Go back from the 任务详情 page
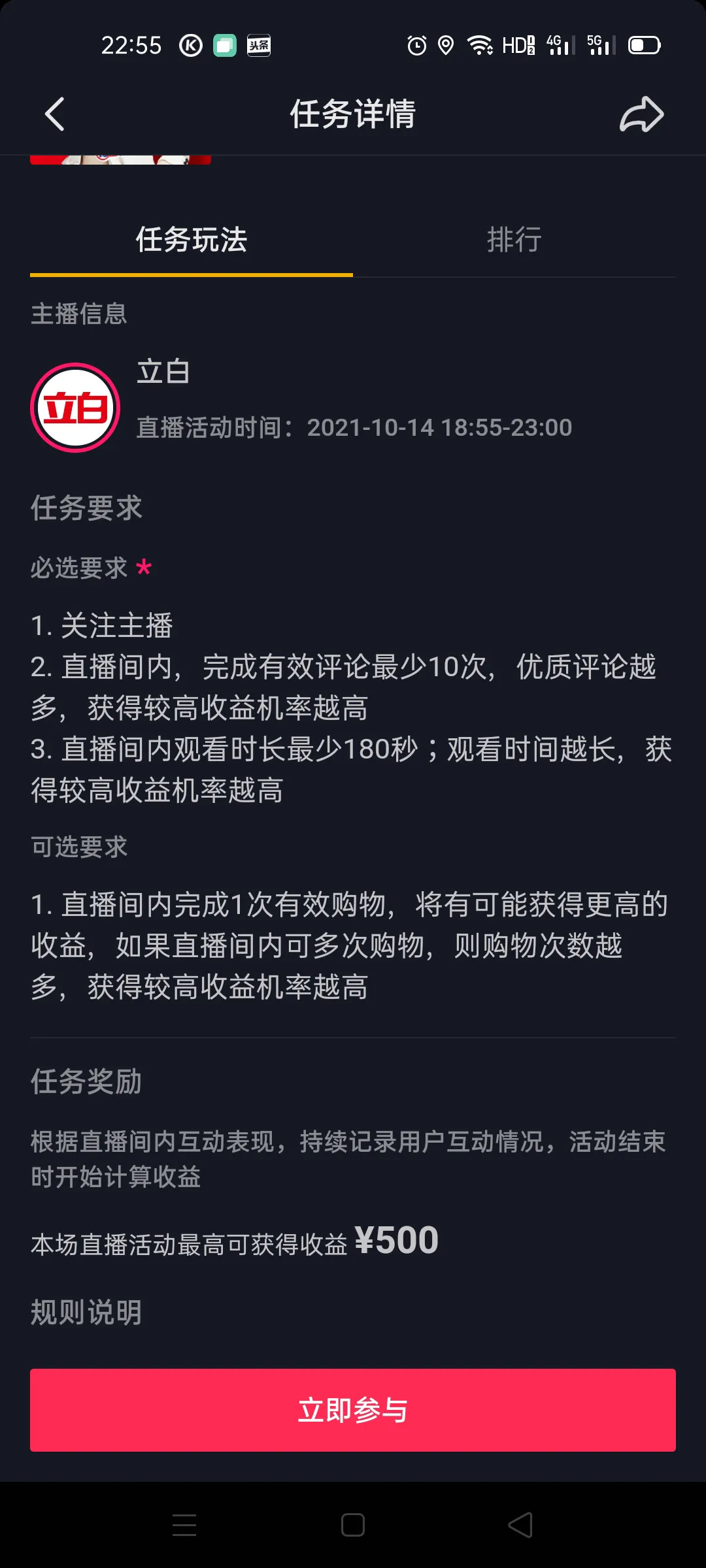706x1568 pixels. point(55,114)
